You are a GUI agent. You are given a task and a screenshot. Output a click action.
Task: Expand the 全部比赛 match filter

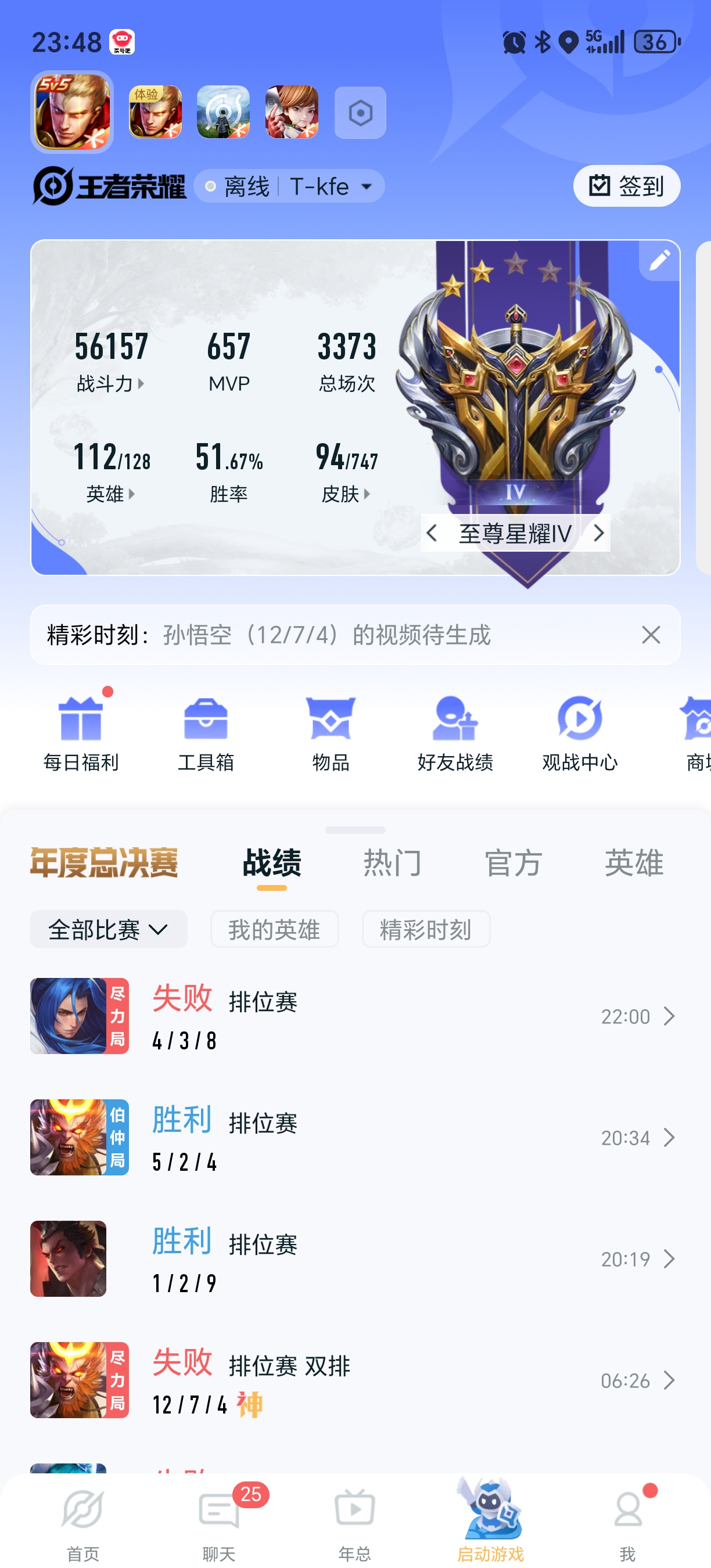109,930
